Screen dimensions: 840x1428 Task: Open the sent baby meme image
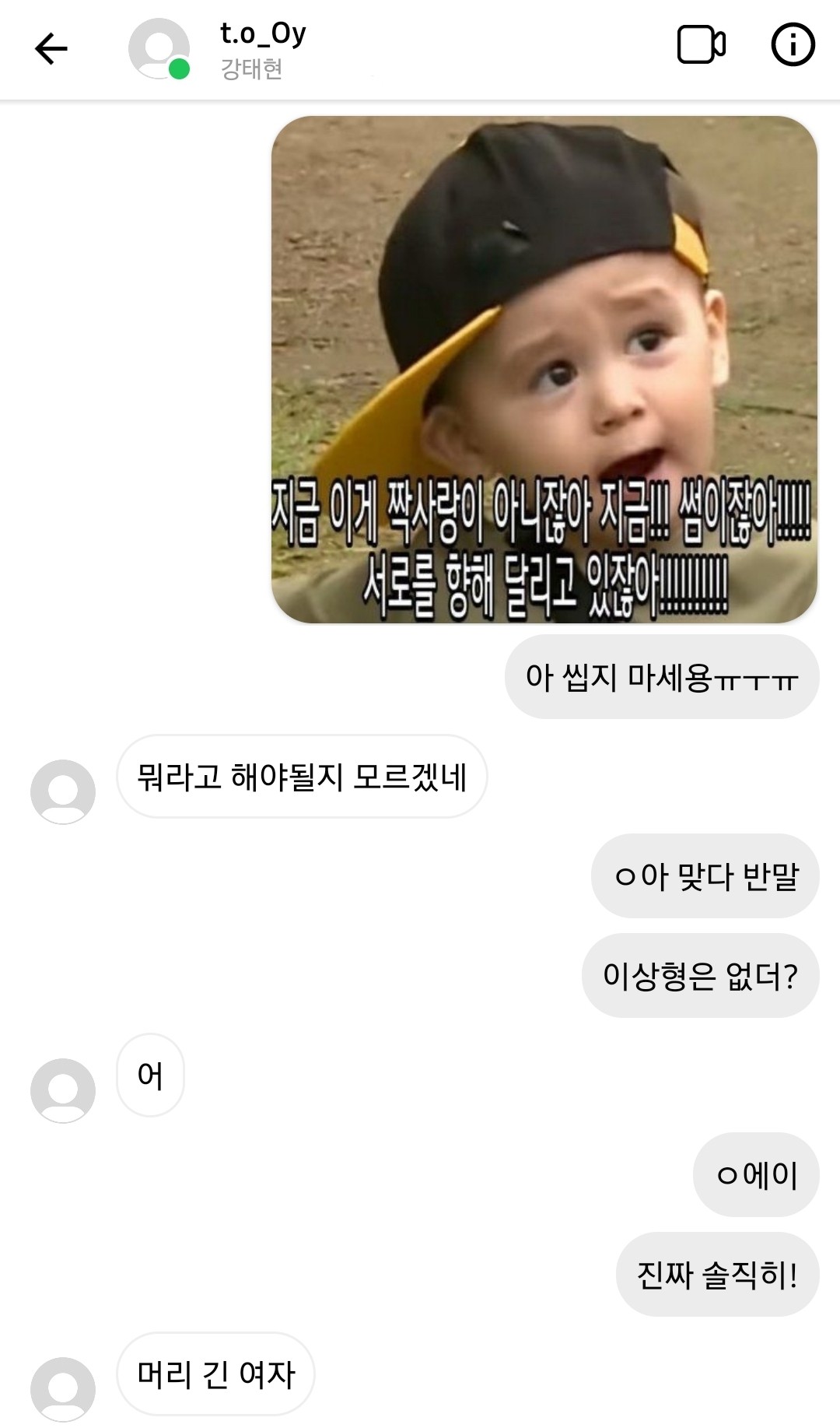544,369
